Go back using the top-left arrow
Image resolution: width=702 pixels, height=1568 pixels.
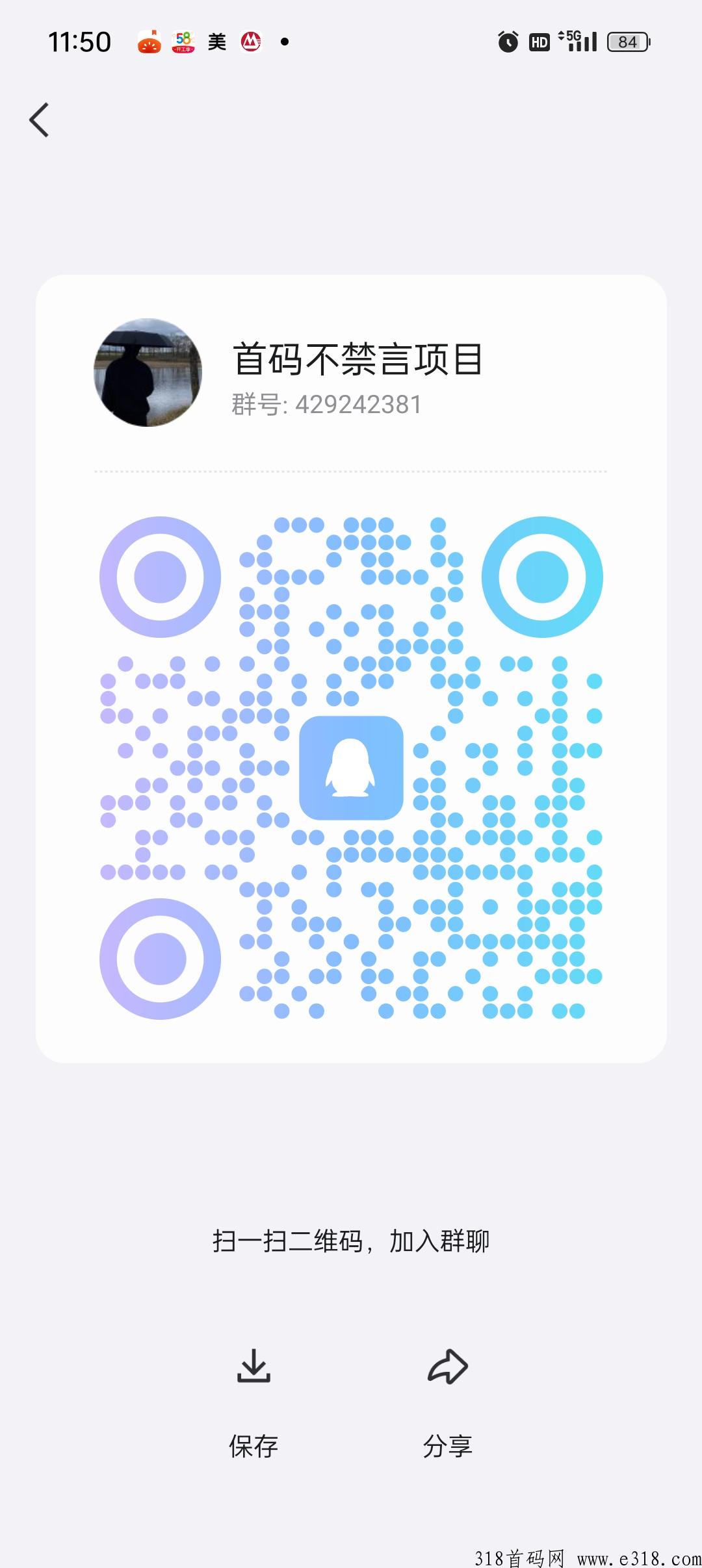pyautogui.click(x=40, y=120)
